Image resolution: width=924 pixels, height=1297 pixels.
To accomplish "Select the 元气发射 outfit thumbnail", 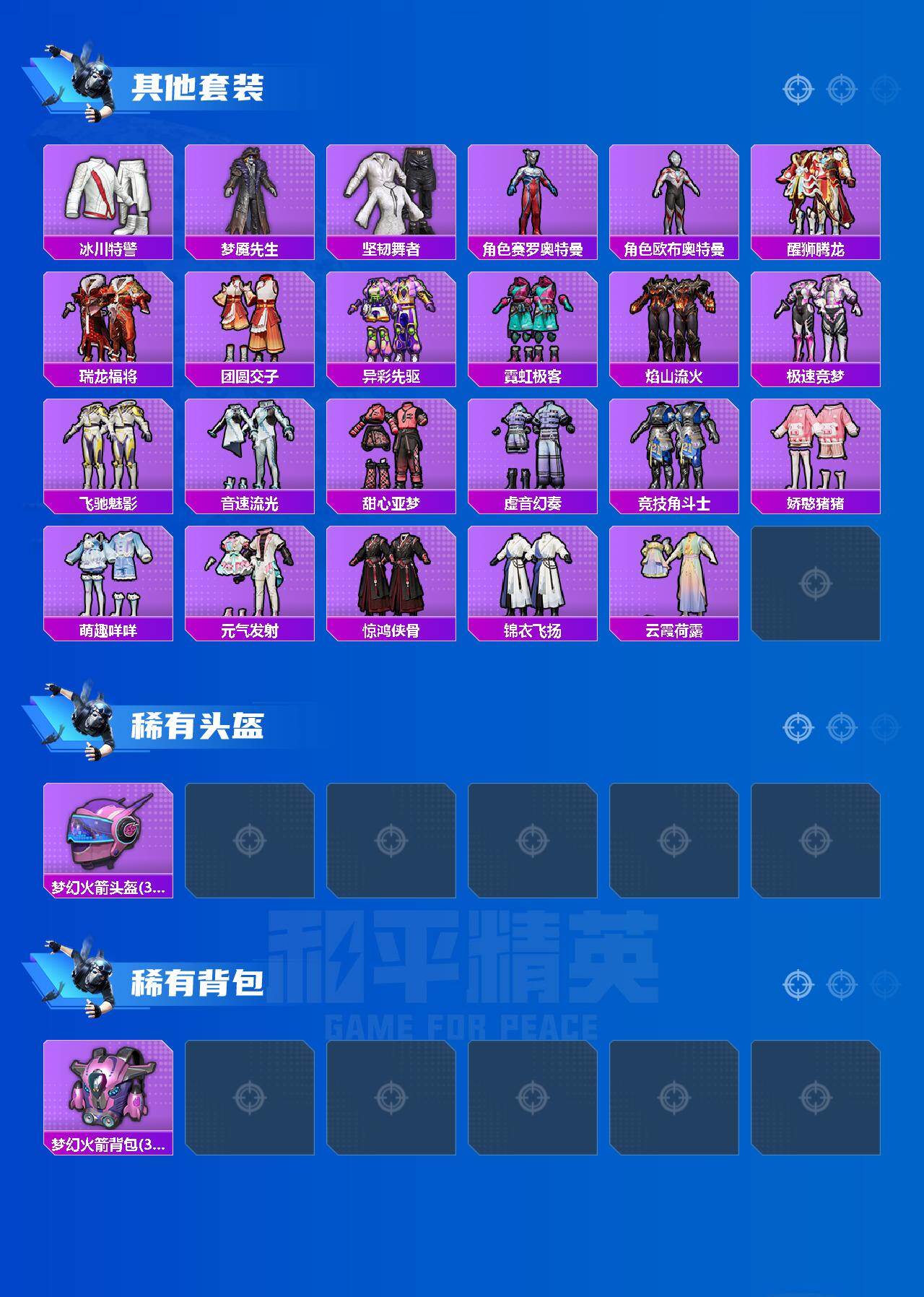I will [x=249, y=576].
